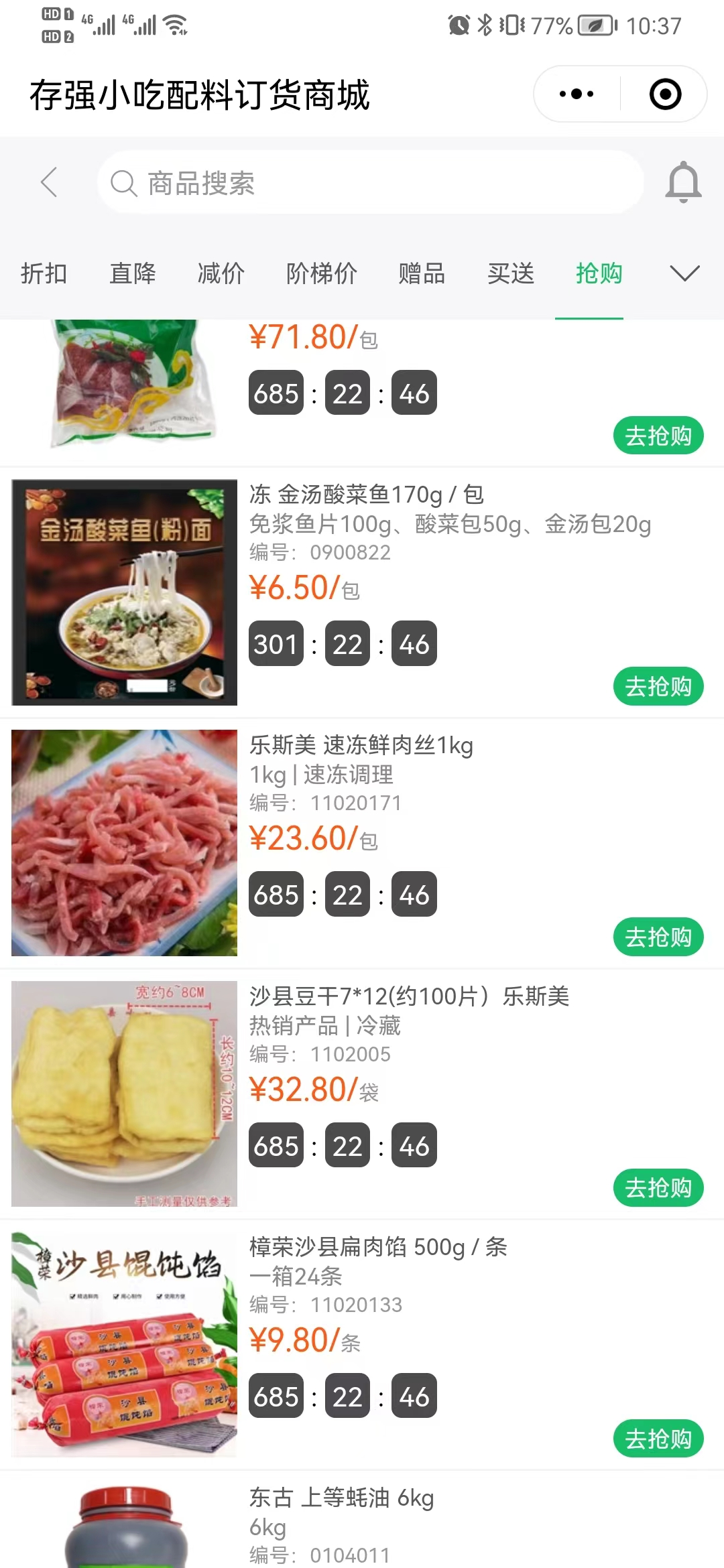Switch to the 折扣 tab
The height and width of the screenshot is (1568, 724).
pos(44,273)
